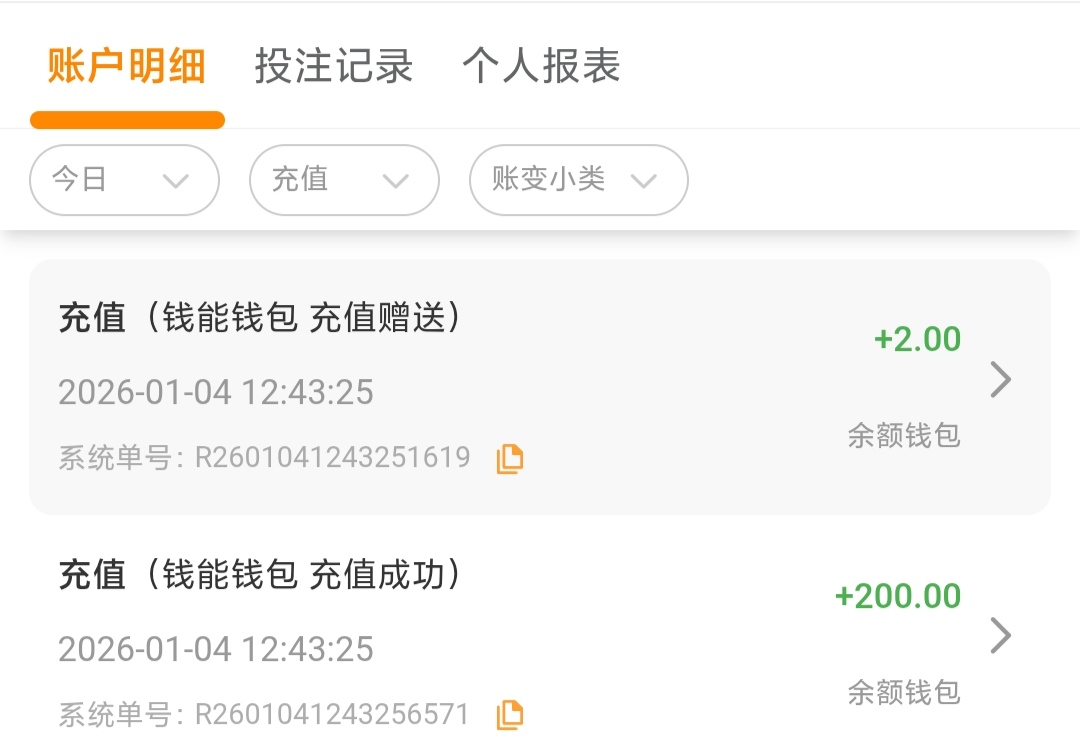
Task: Select the 账户明细 tab
Action: [x=127, y=67]
